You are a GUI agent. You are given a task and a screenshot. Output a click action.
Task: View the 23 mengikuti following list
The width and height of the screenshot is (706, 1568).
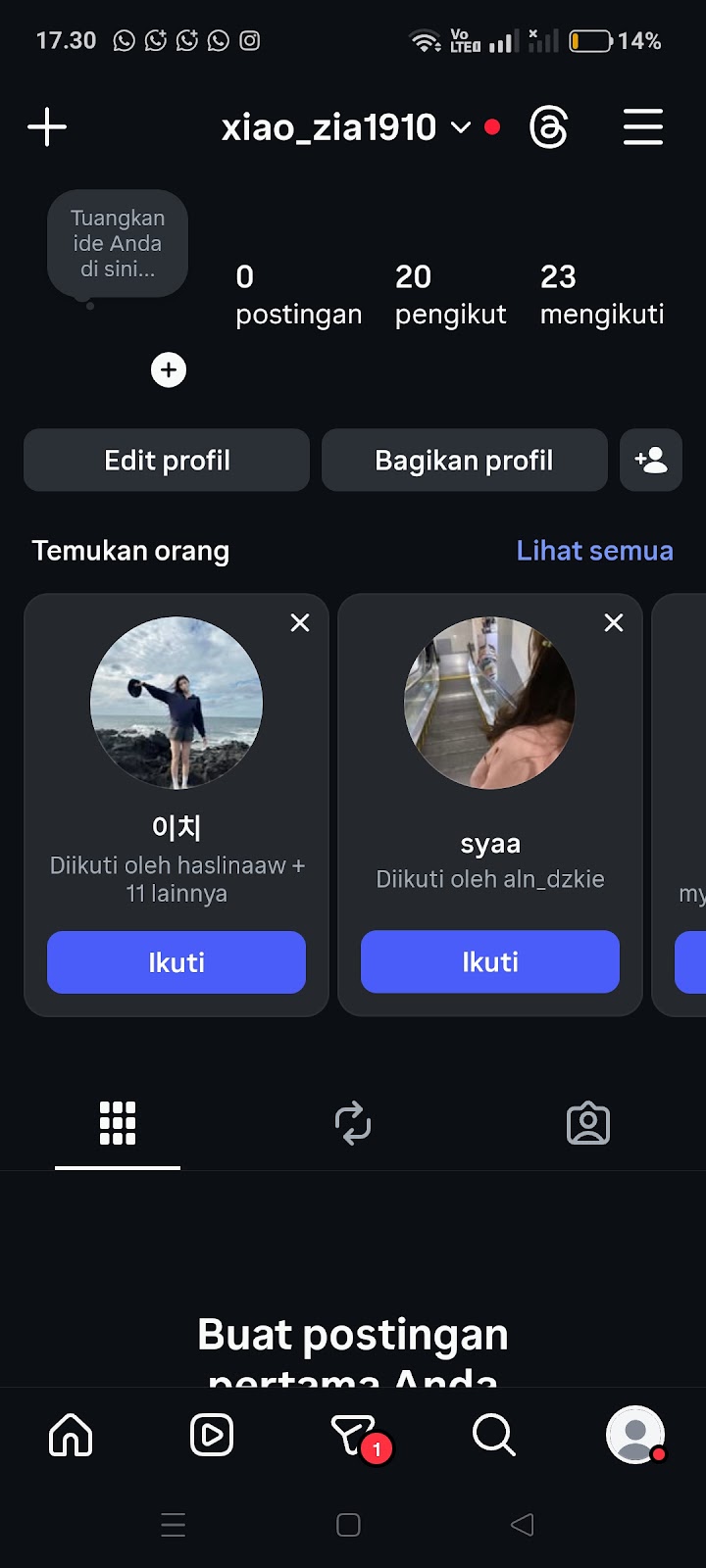(x=602, y=294)
